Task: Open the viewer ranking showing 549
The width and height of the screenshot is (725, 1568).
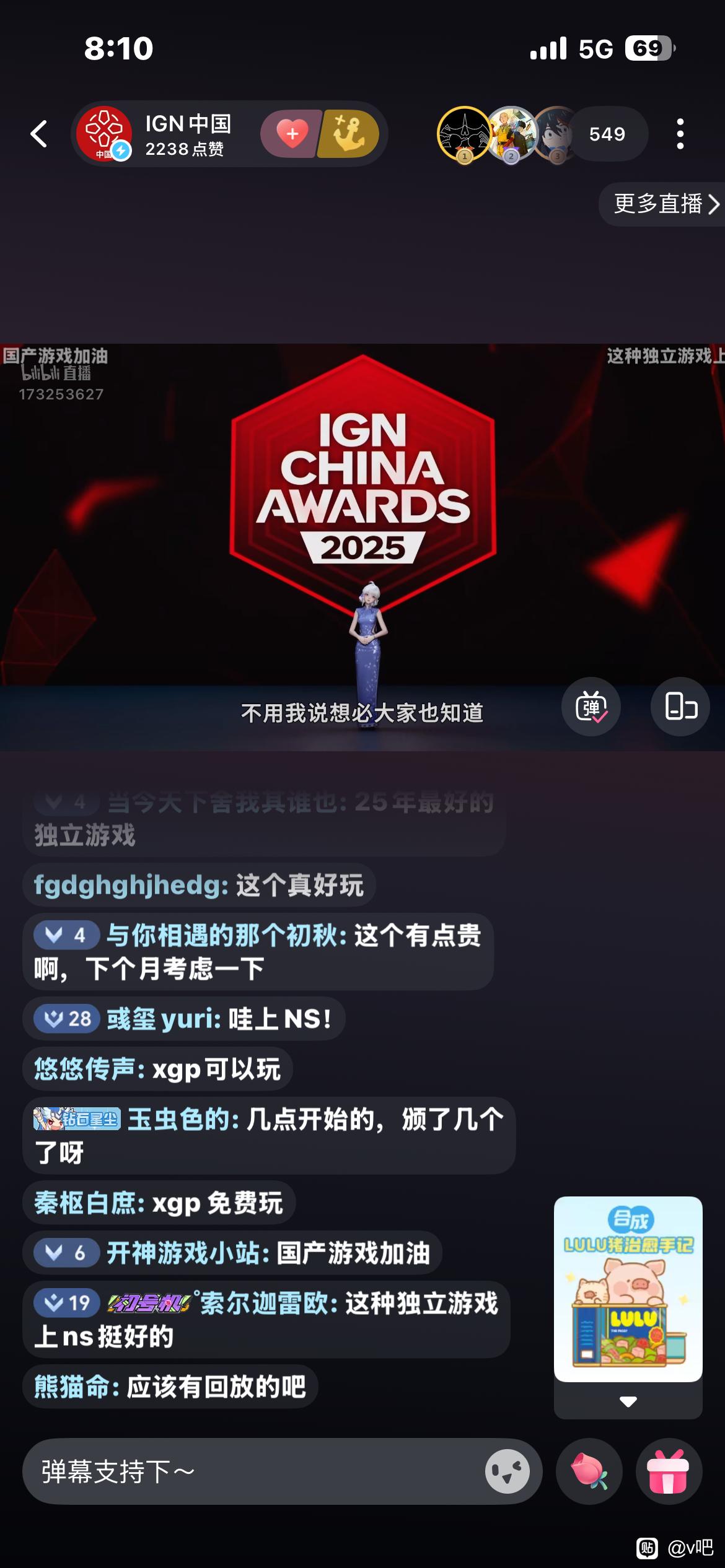Action: 606,134
